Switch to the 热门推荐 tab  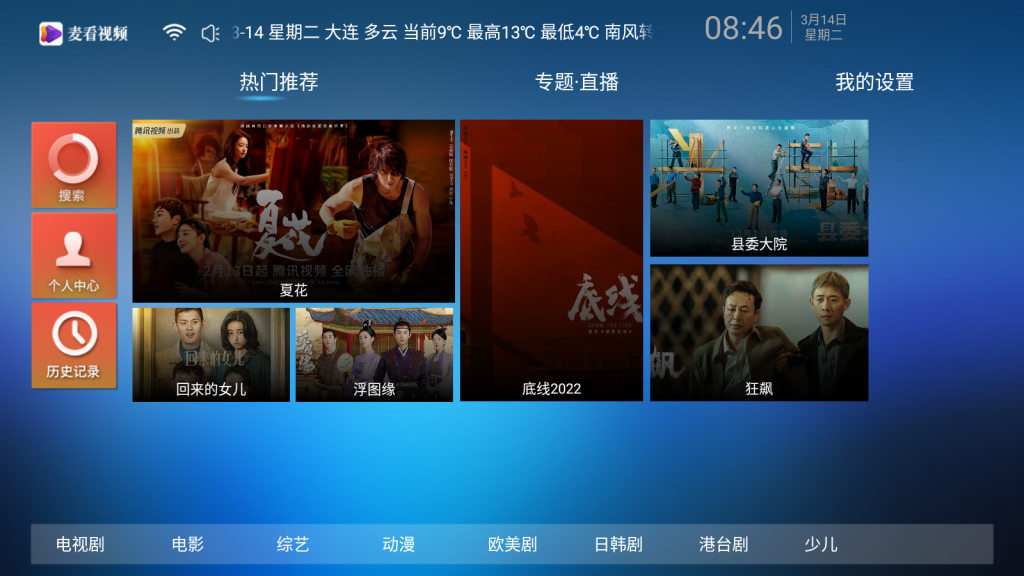[x=279, y=82]
